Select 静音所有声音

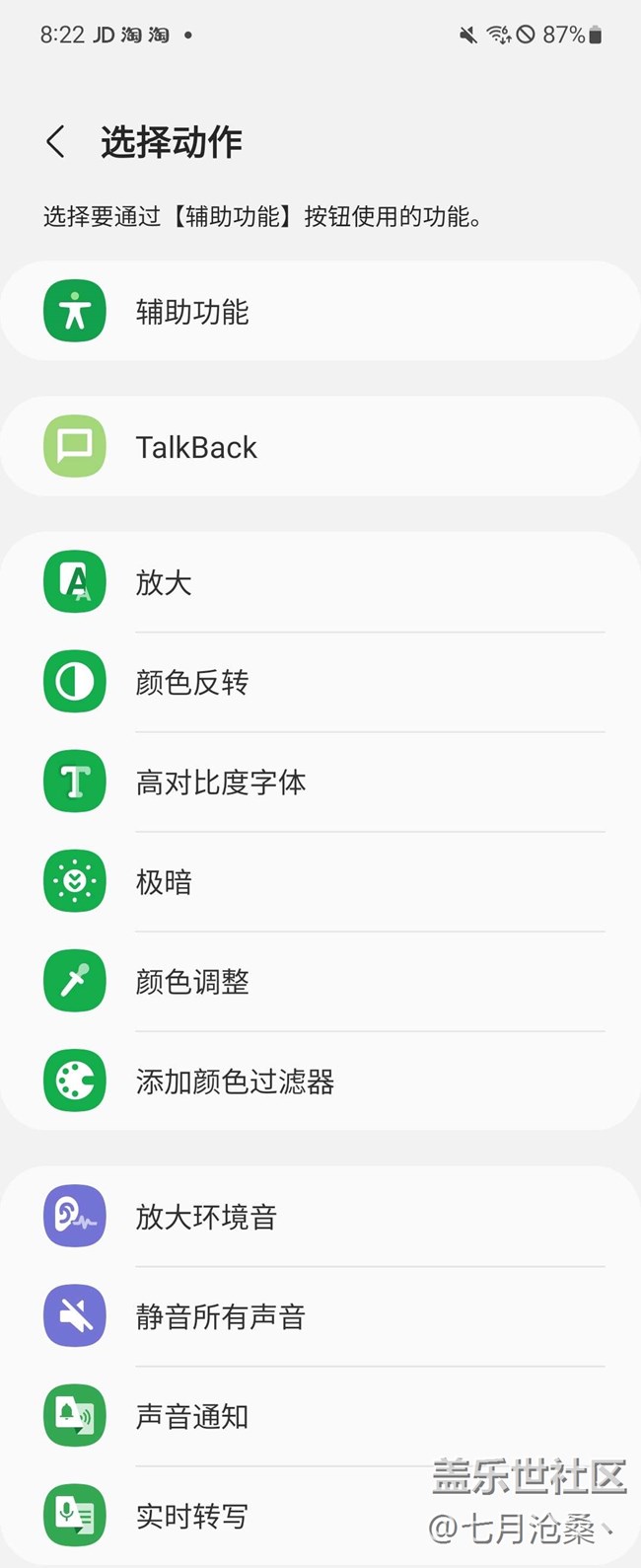click(320, 1316)
